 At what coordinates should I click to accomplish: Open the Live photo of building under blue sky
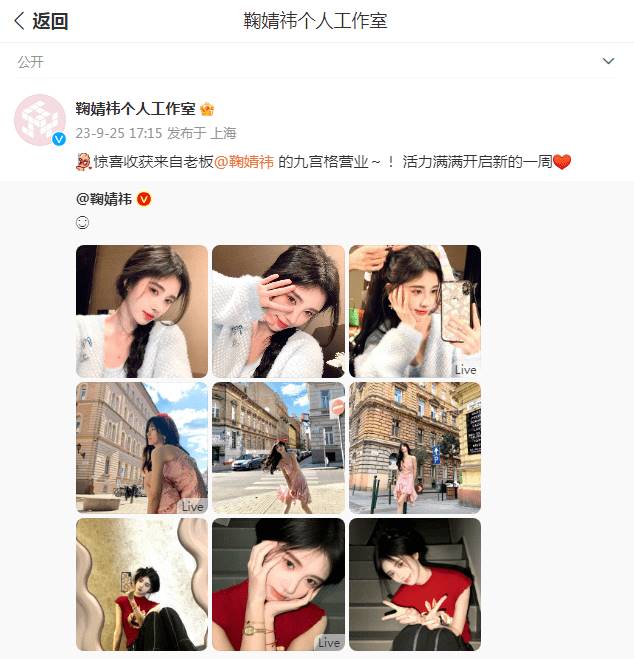tap(142, 447)
